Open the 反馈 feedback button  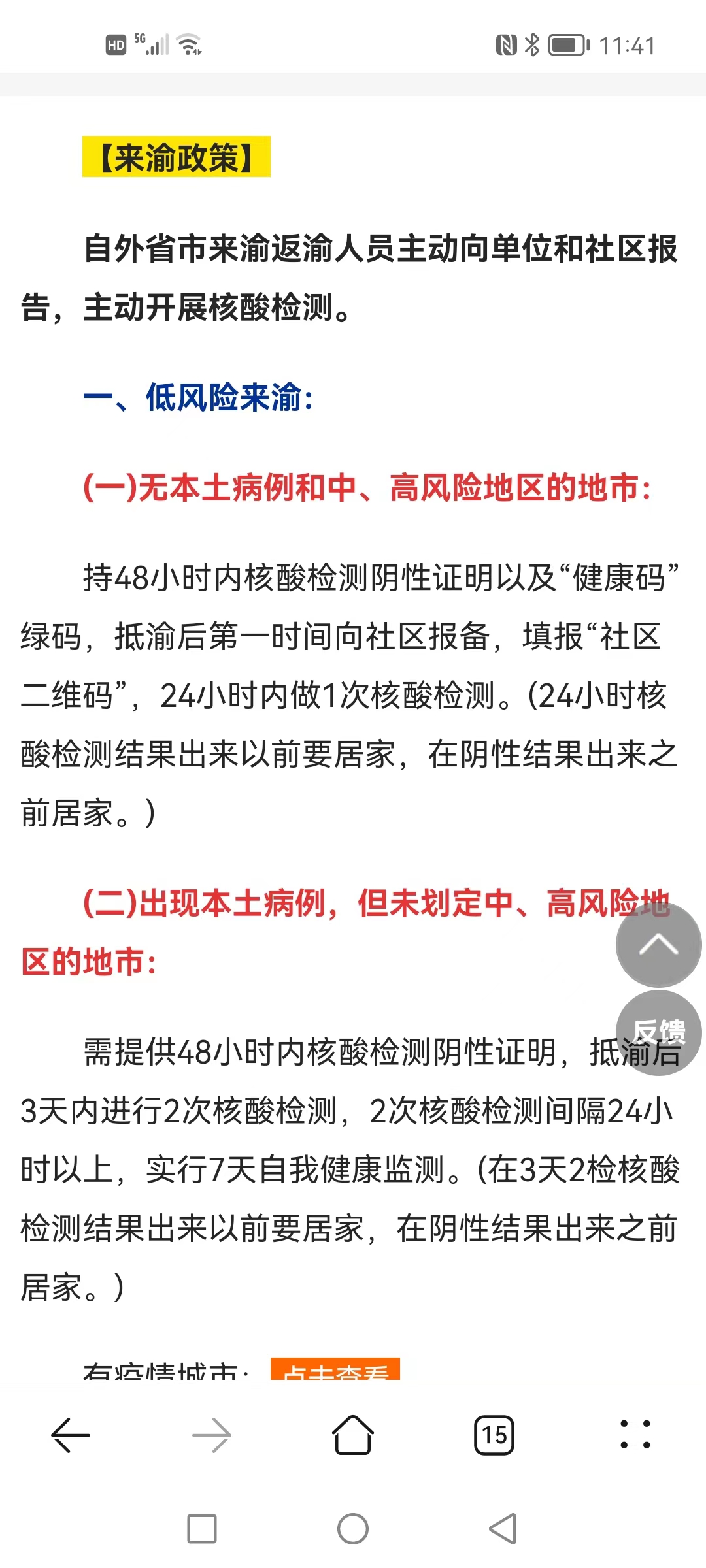(658, 1032)
